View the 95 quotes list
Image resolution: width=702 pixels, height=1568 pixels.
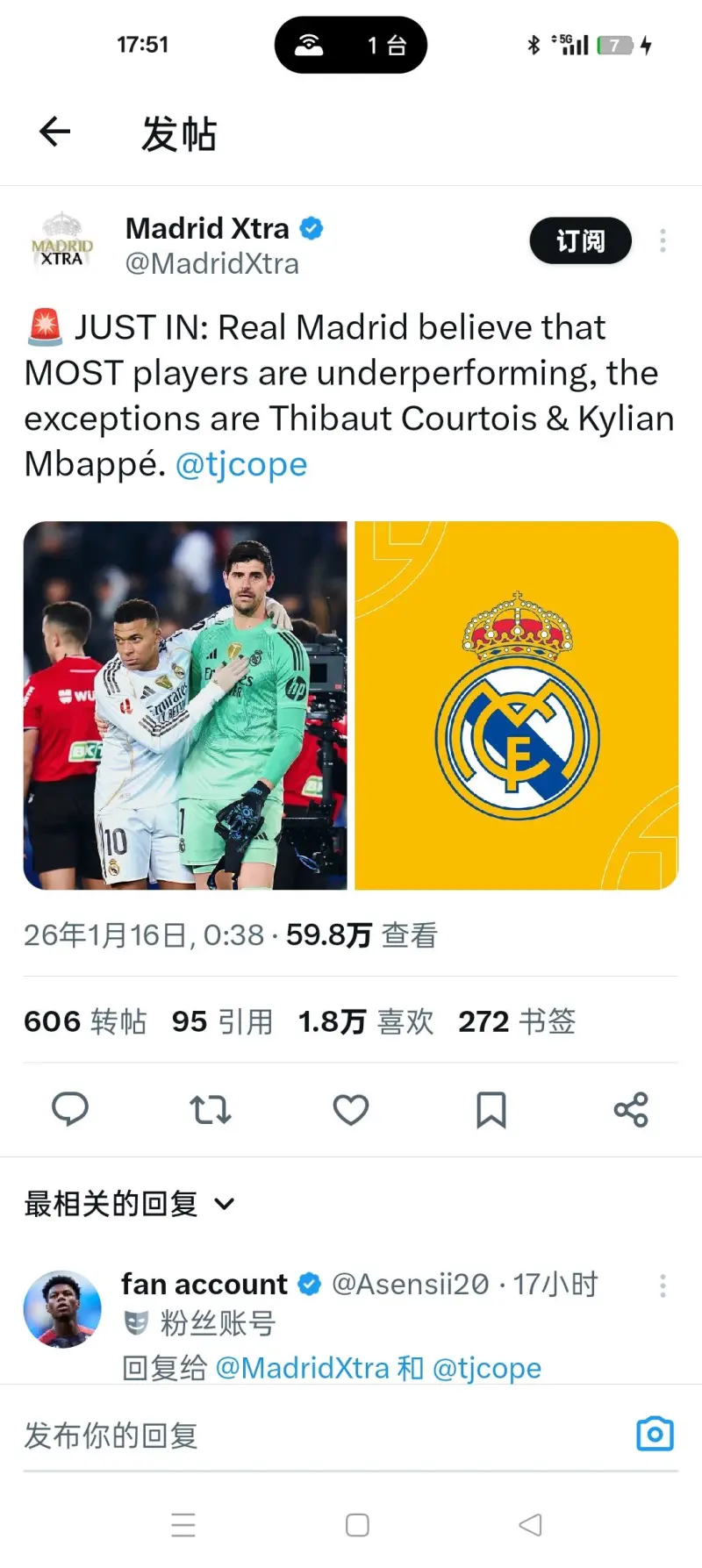222,1021
